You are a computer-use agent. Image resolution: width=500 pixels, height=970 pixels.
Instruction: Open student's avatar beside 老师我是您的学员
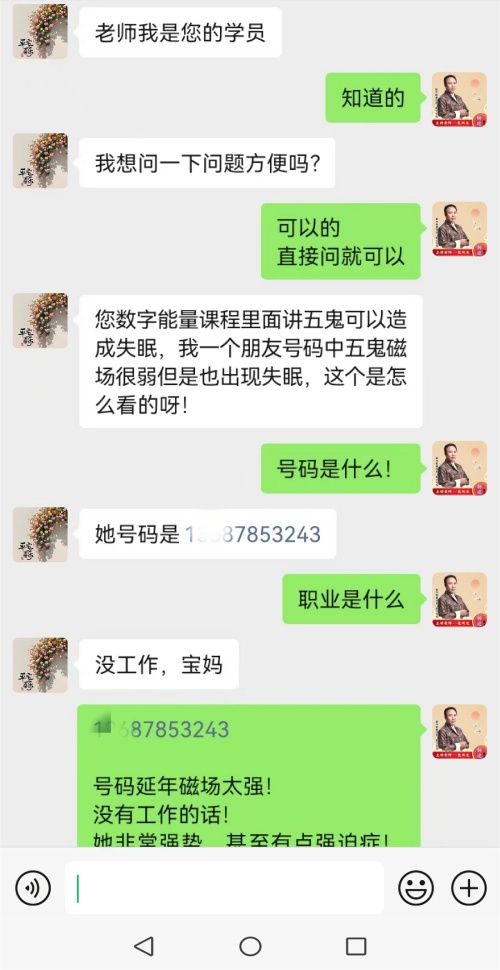tap(40, 32)
